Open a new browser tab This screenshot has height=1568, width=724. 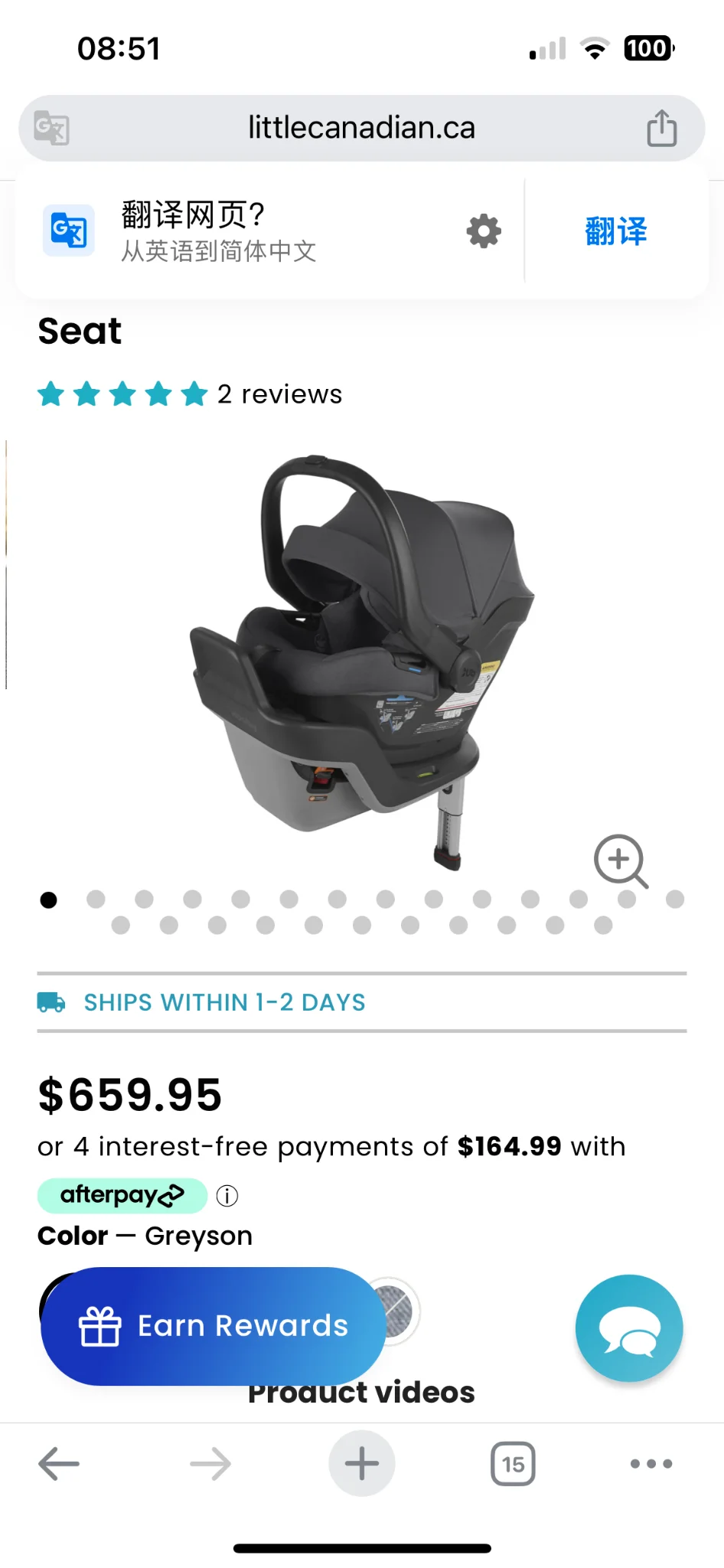[x=361, y=1464]
